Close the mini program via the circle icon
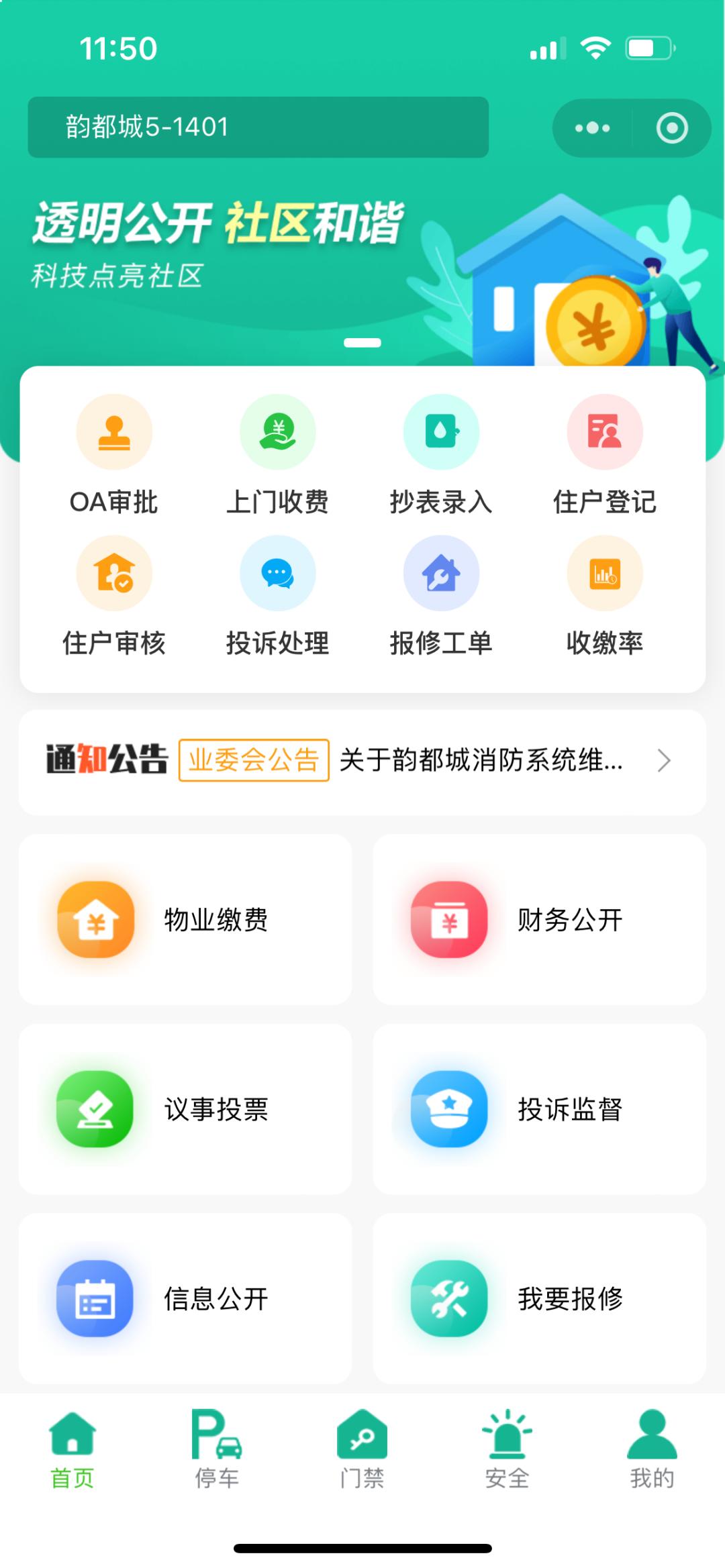Image resolution: width=725 pixels, height=1568 pixels. pyautogui.click(x=671, y=127)
